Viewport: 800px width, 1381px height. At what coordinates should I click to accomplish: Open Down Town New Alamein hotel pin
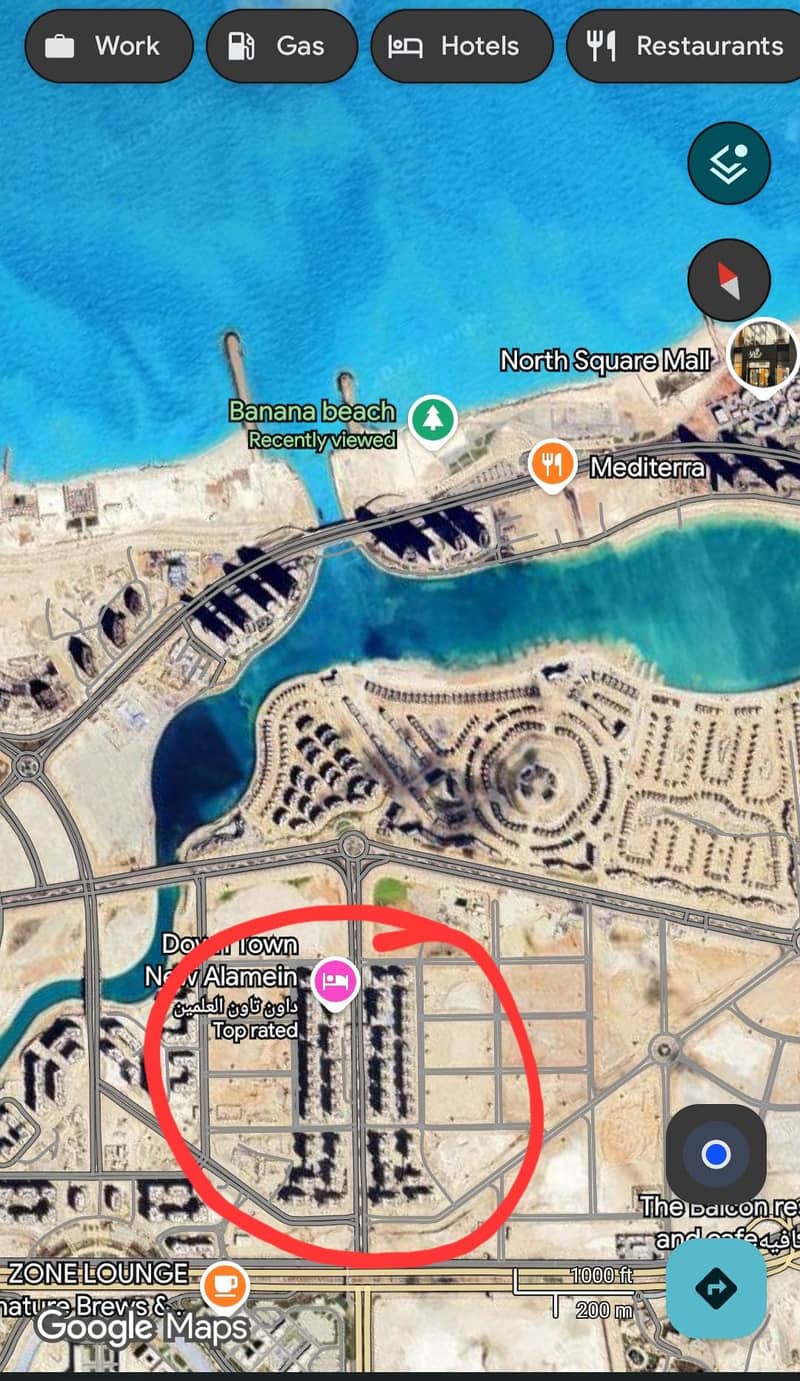[336, 982]
